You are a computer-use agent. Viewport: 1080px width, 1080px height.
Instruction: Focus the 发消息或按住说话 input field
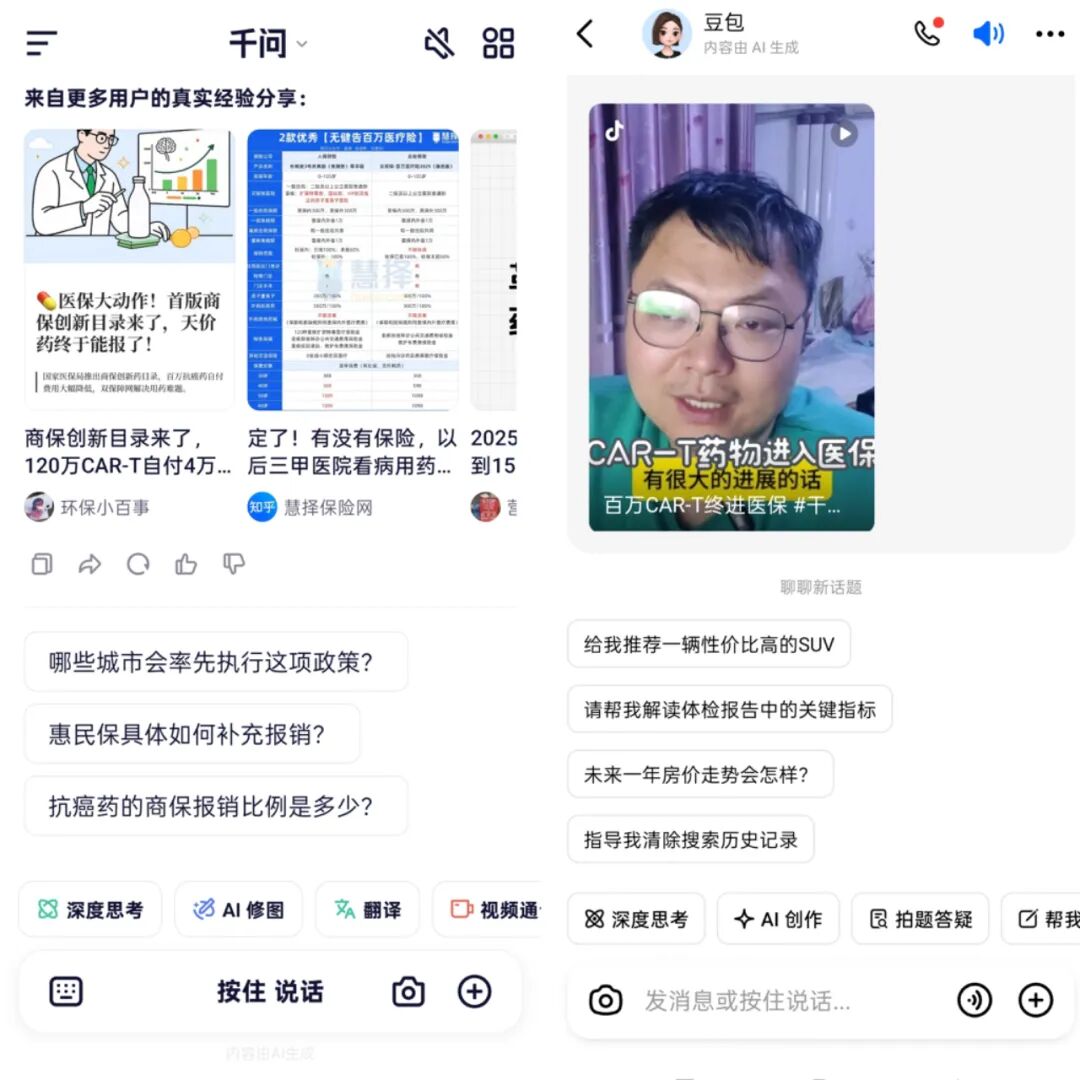[780, 1000]
